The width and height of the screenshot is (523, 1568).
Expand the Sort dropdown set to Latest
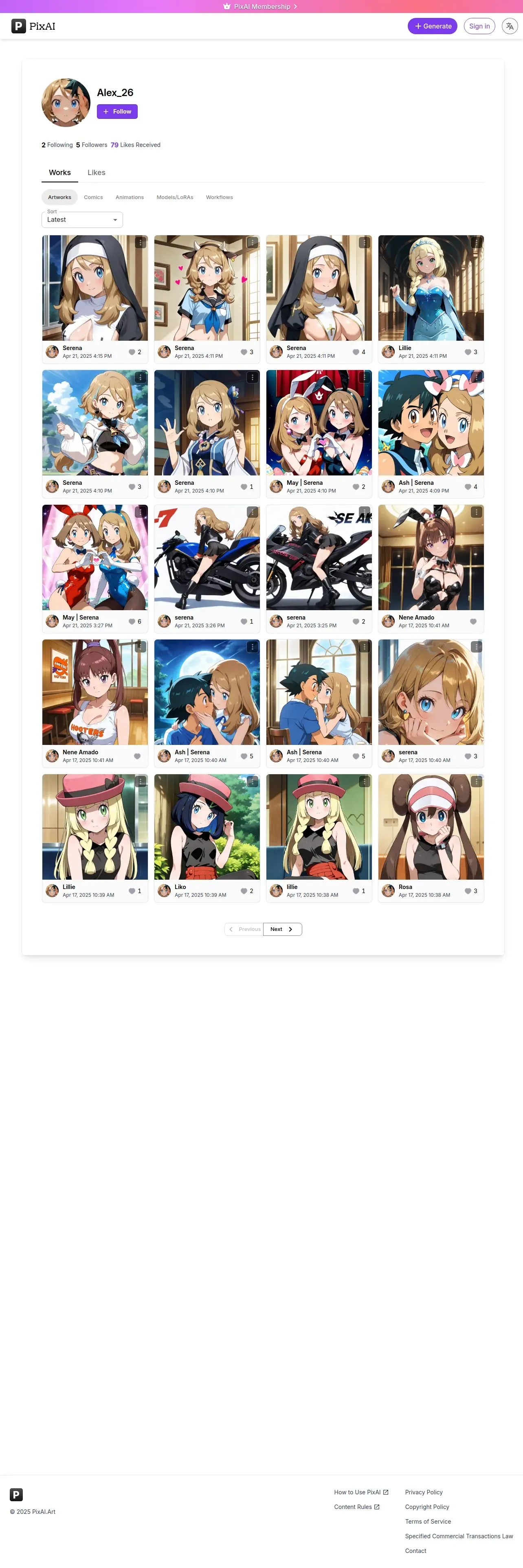coord(82,220)
